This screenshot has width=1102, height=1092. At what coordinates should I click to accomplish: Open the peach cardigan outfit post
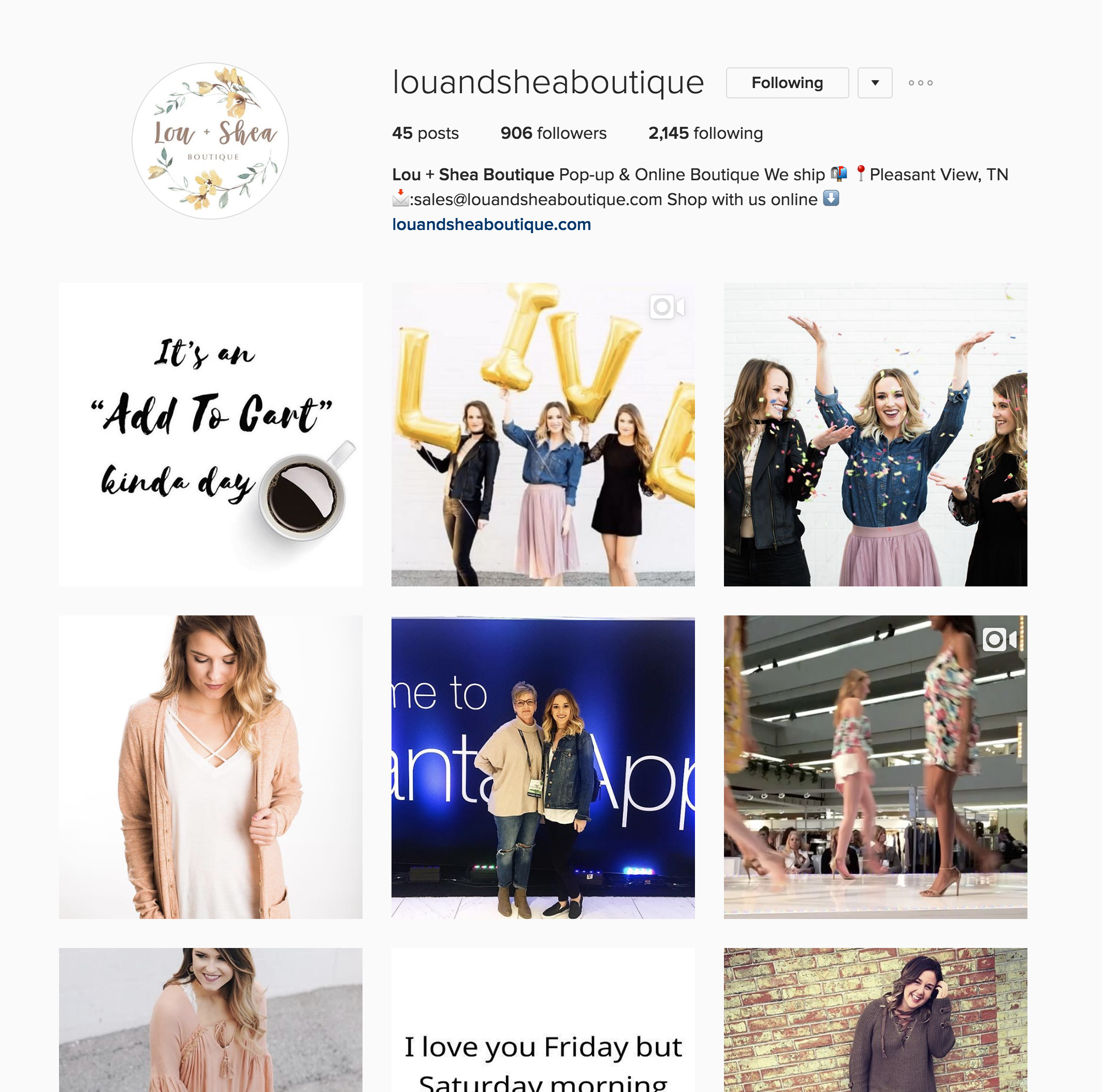click(210, 766)
